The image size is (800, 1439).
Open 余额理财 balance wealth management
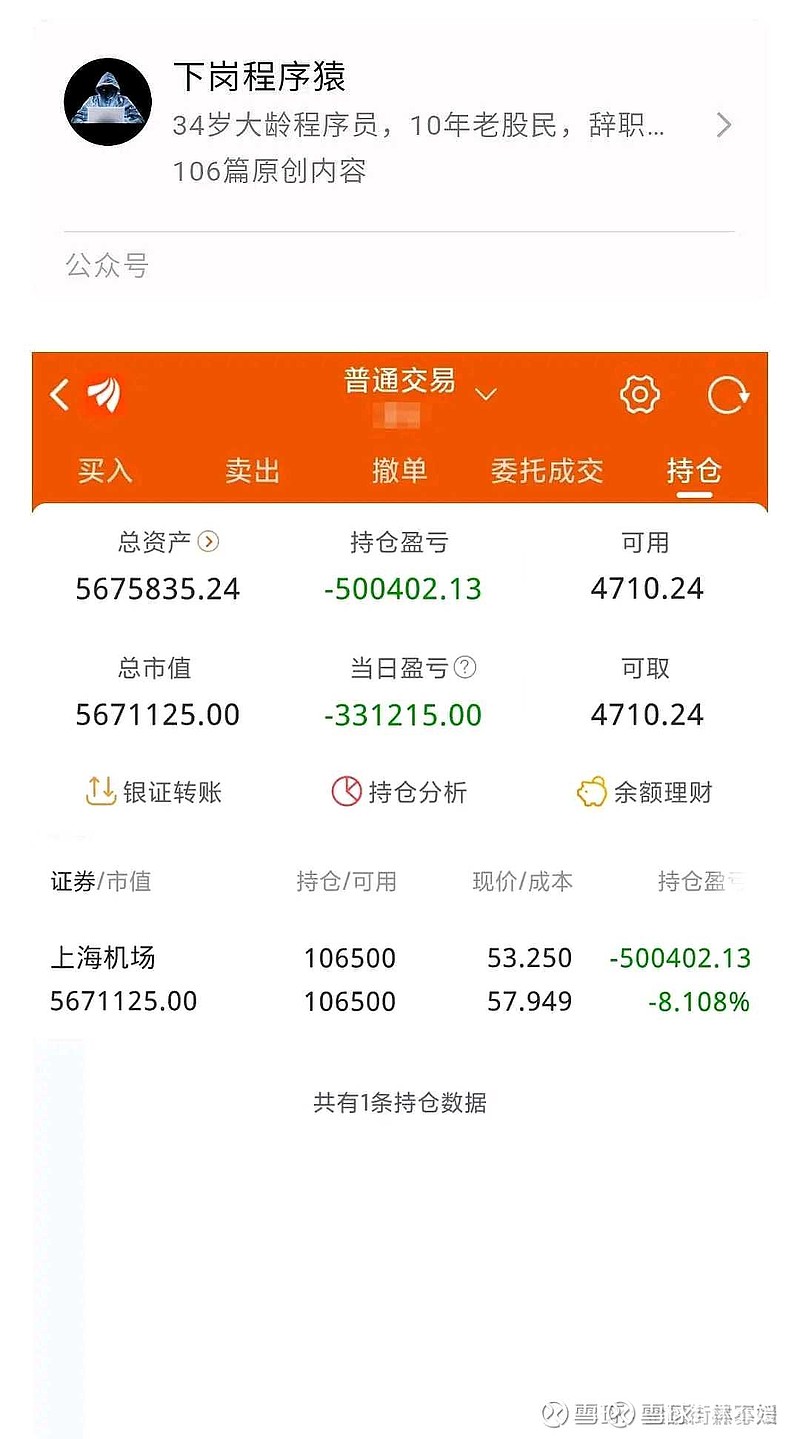click(x=645, y=793)
